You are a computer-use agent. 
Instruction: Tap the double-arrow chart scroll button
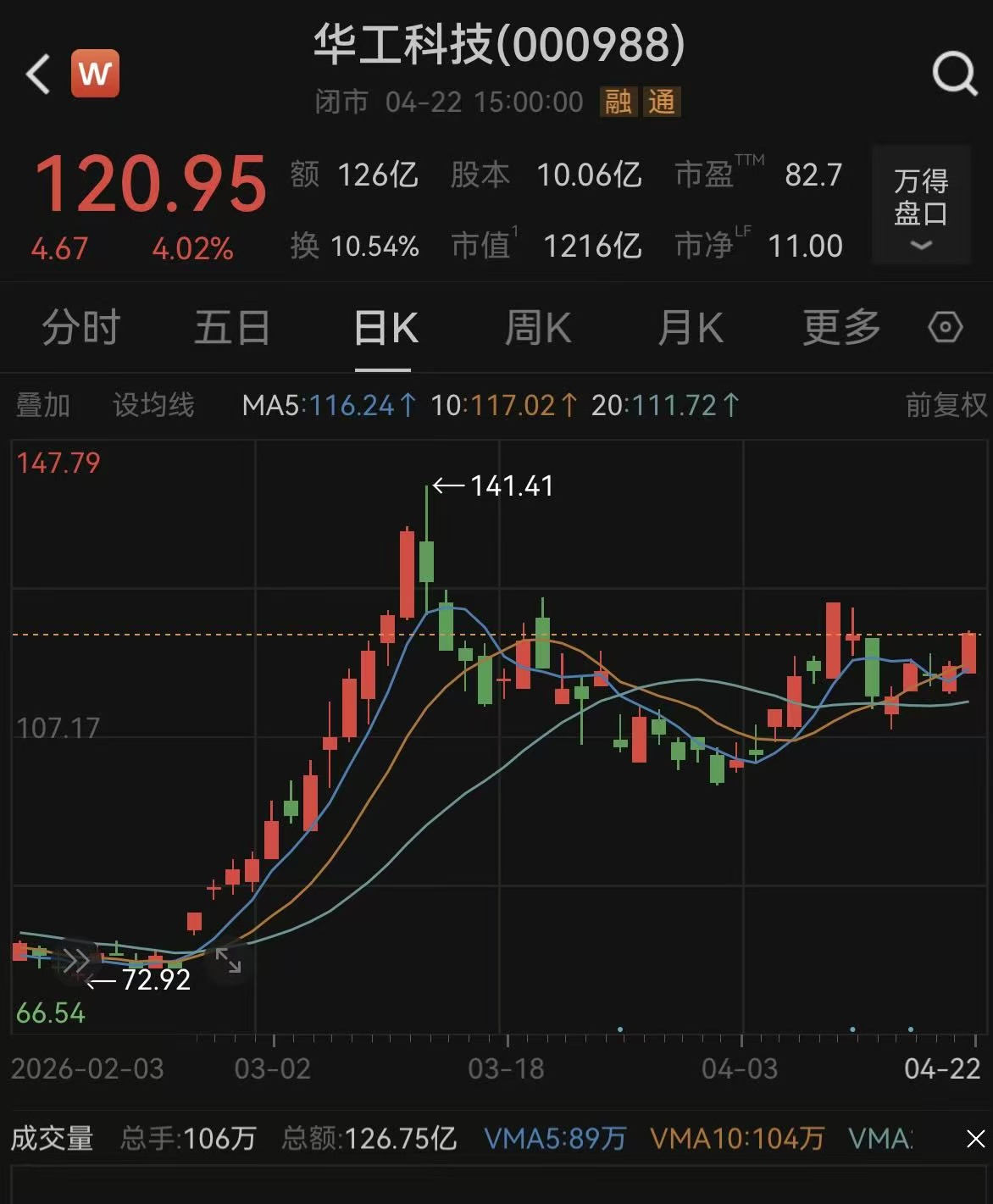[75, 961]
